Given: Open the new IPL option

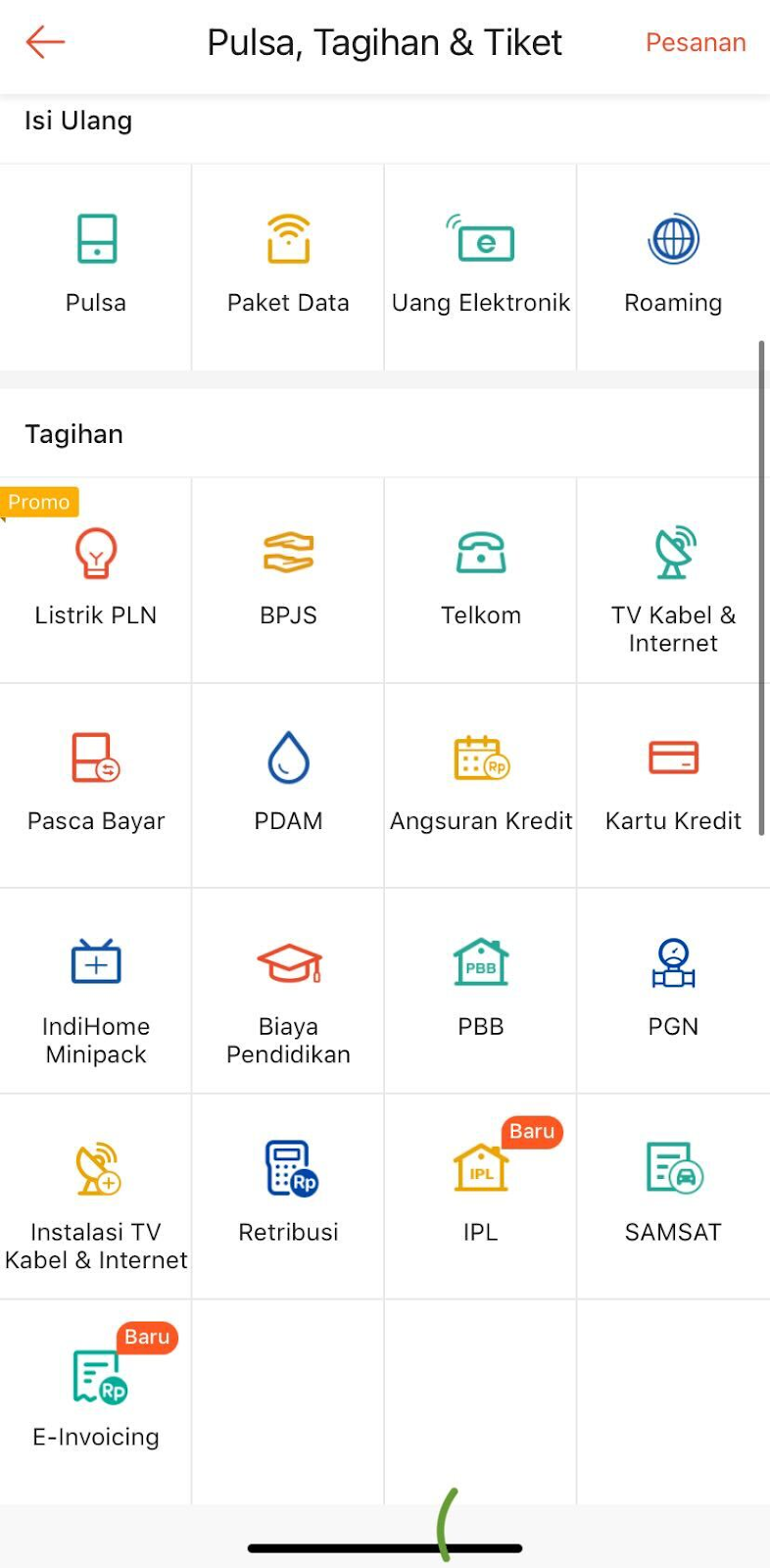Looking at the screenshot, I should (x=481, y=1197).
